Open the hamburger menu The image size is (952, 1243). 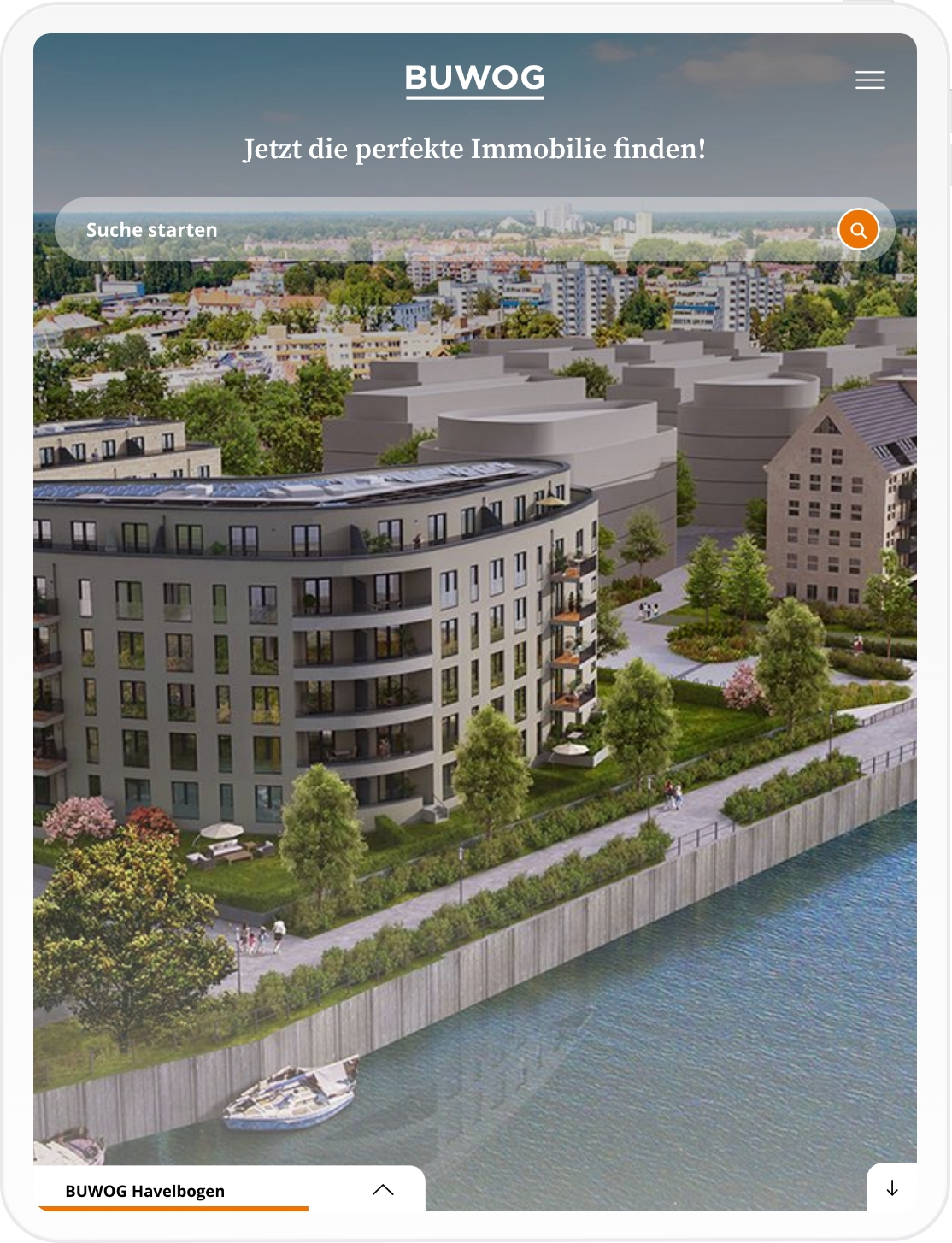click(870, 80)
